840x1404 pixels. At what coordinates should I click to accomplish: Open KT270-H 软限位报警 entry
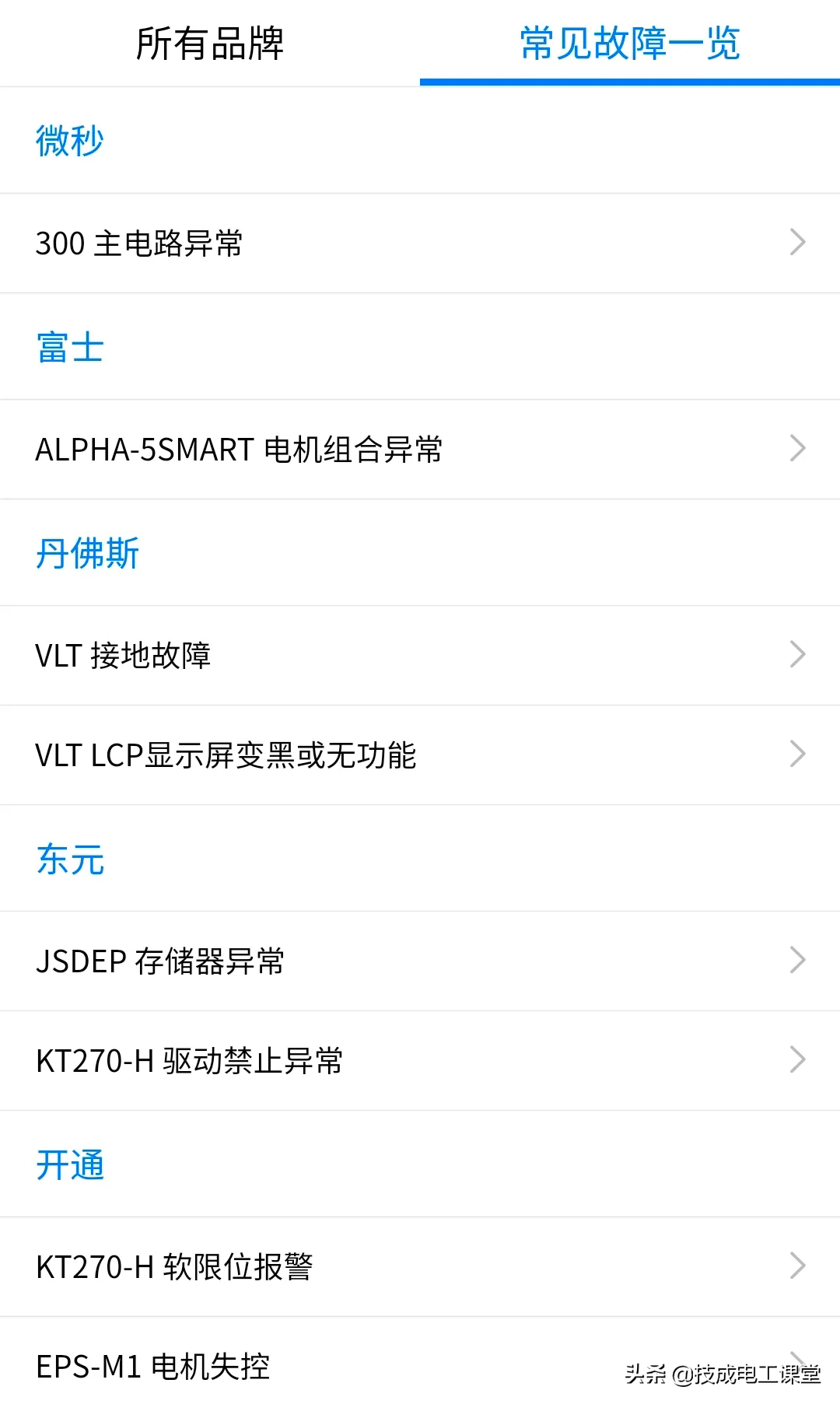click(420, 1267)
